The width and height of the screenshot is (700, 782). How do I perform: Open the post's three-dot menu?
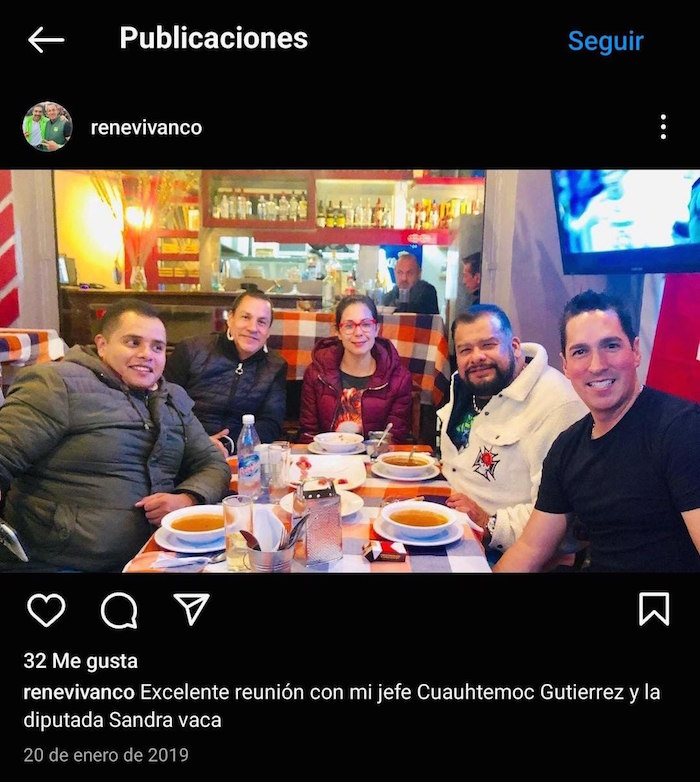(x=662, y=127)
